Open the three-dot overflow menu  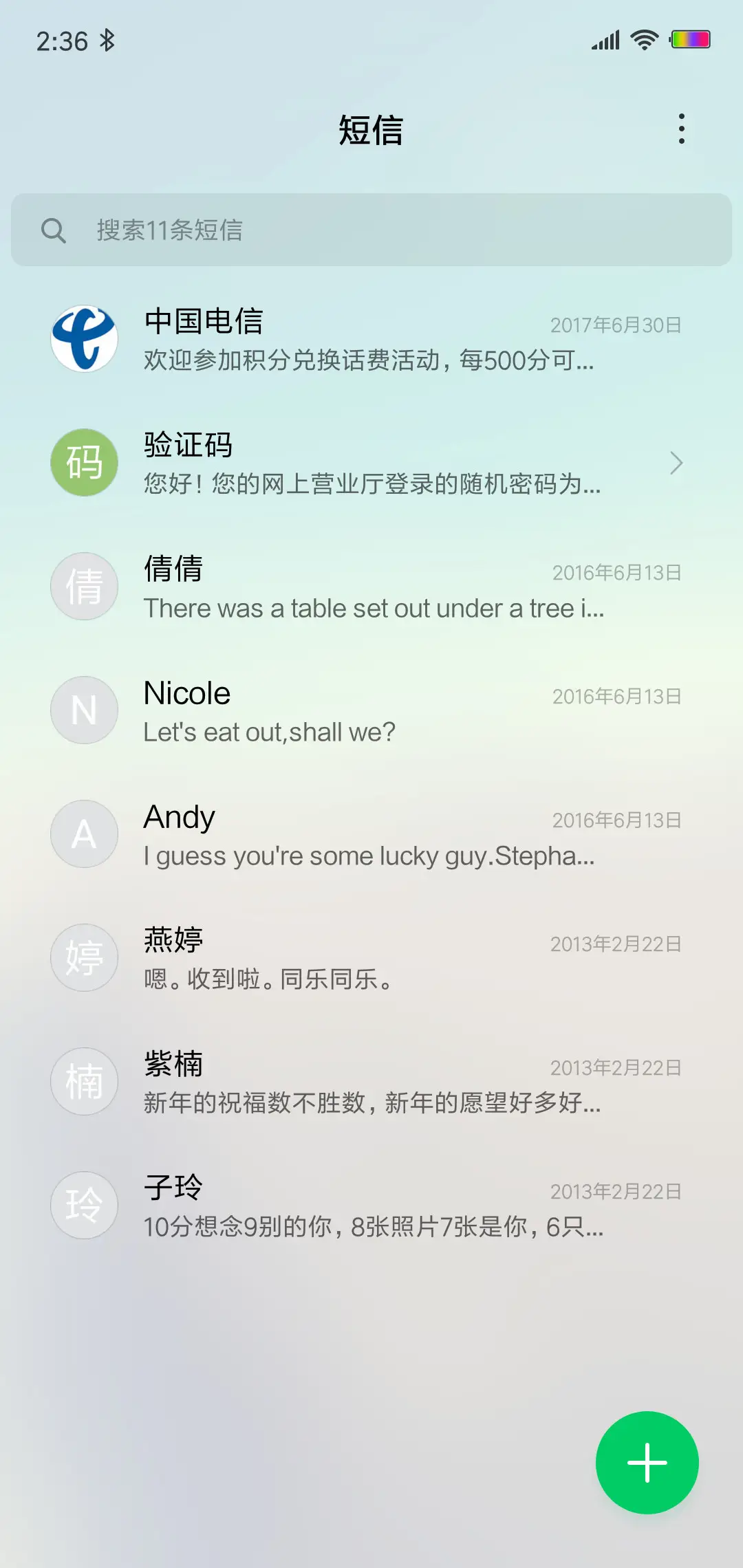pyautogui.click(x=682, y=129)
